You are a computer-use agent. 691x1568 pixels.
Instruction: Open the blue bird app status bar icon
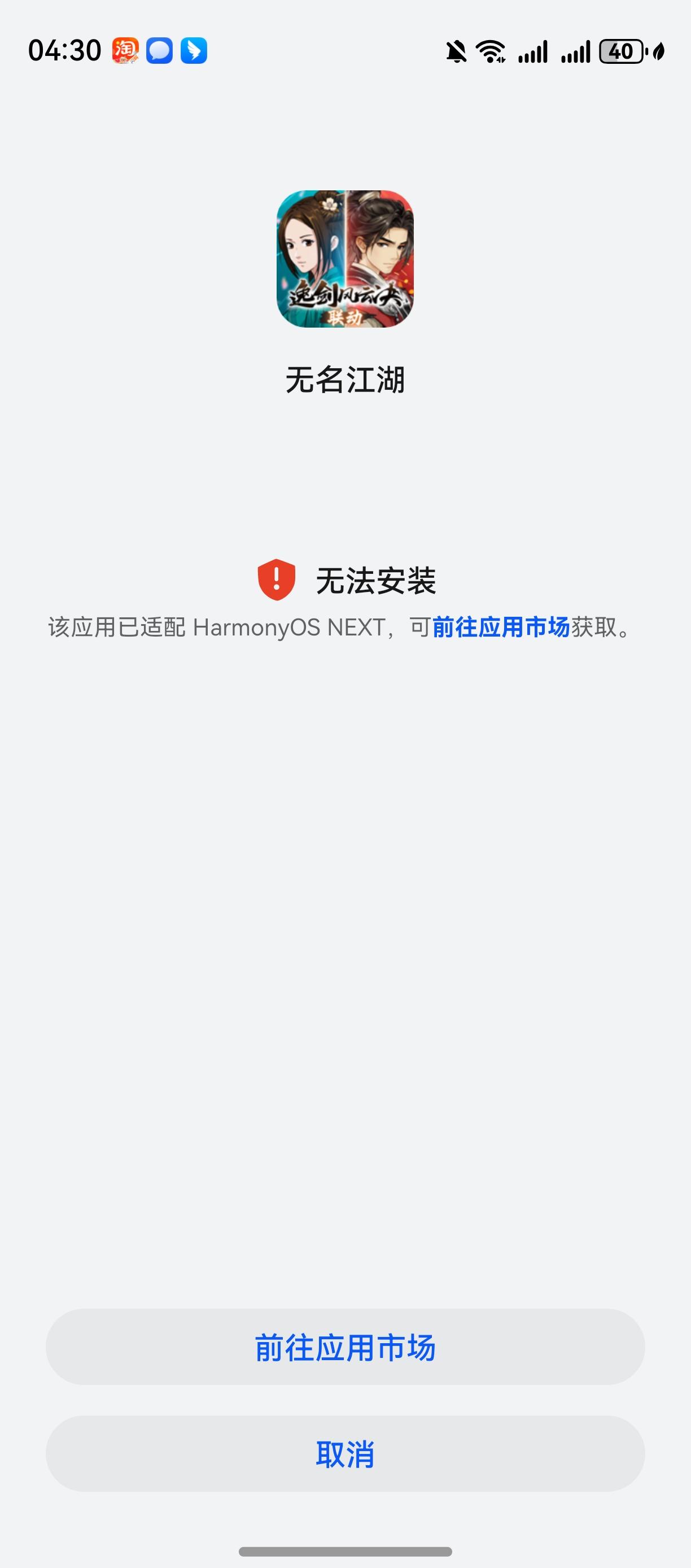[x=196, y=53]
